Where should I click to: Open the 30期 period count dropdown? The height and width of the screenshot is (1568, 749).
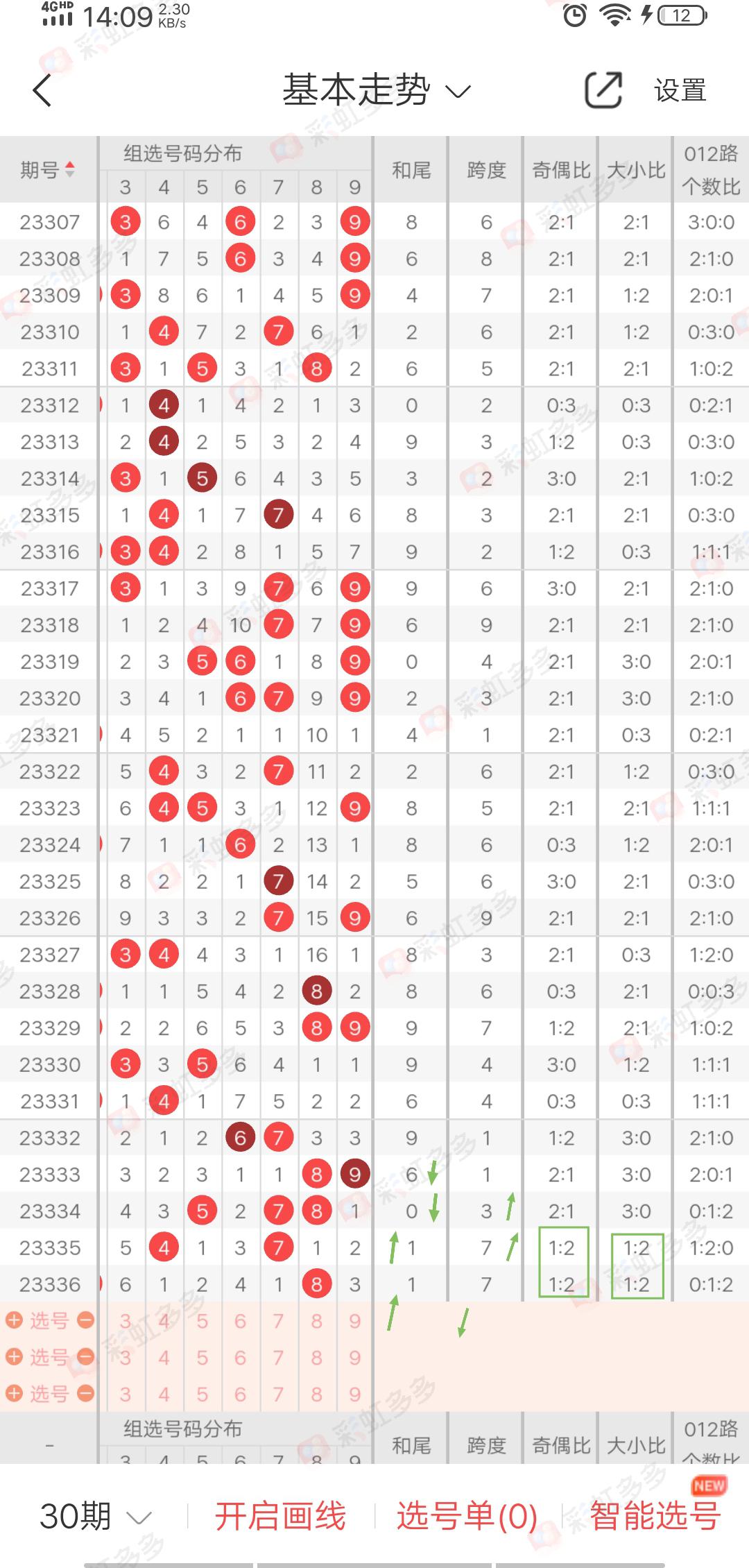pos(95,1516)
